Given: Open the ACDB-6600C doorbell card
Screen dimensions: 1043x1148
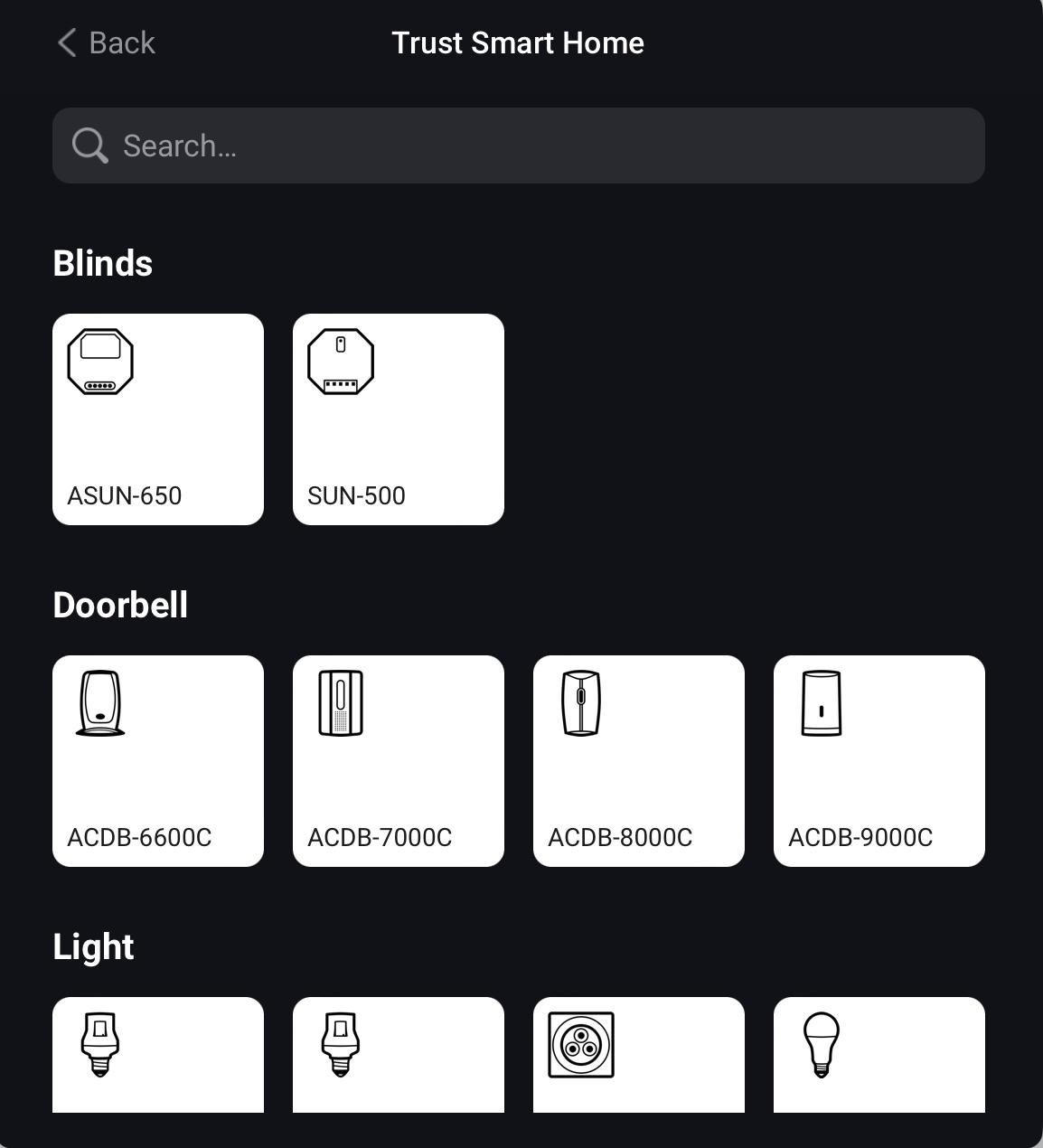Looking at the screenshot, I should pyautogui.click(x=158, y=761).
